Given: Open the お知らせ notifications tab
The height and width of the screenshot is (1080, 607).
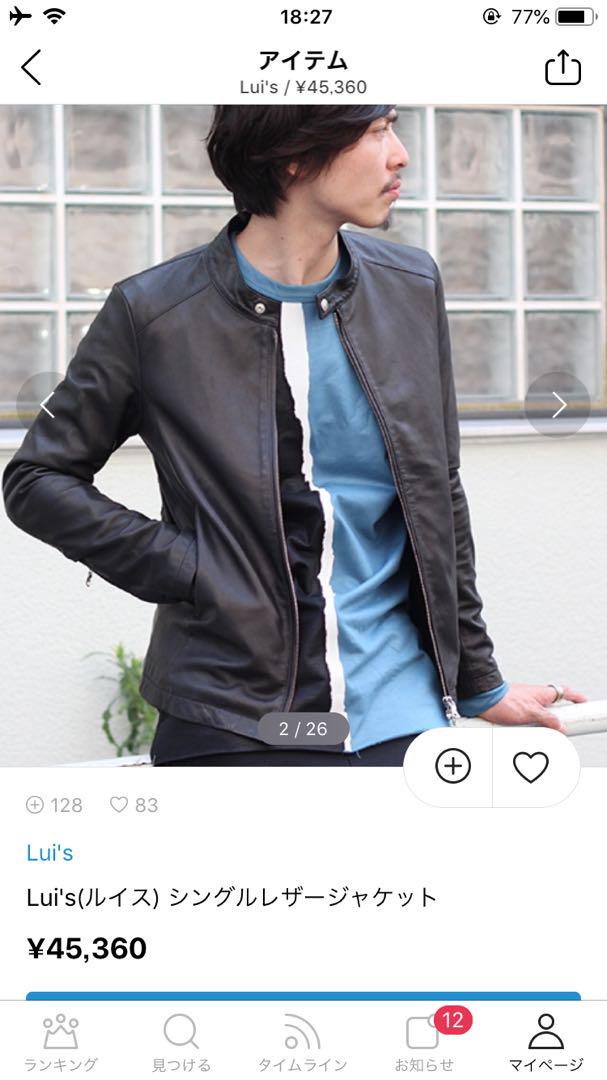Looking at the screenshot, I should click(x=424, y=1041).
